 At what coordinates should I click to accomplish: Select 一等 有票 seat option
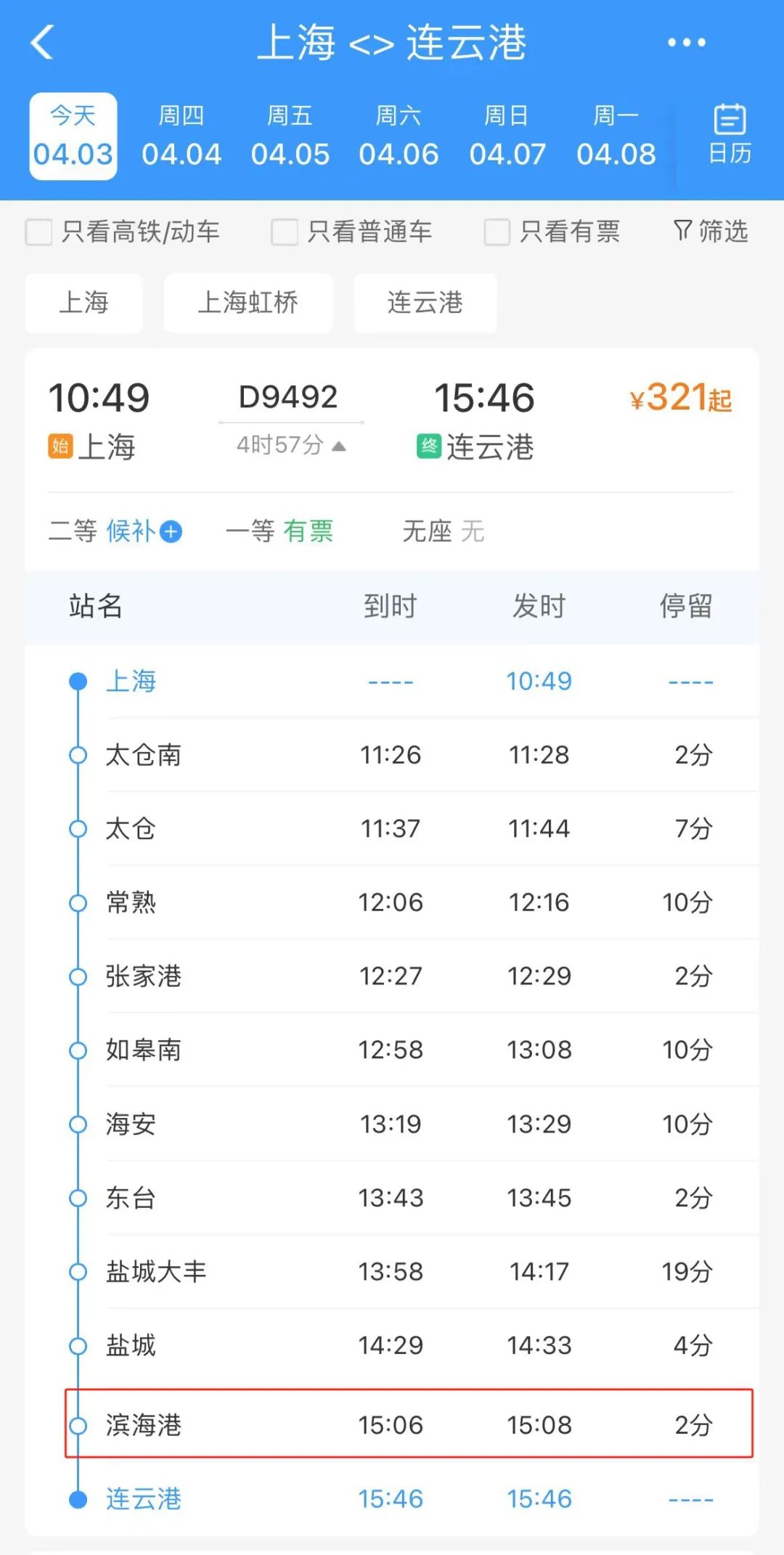[279, 531]
